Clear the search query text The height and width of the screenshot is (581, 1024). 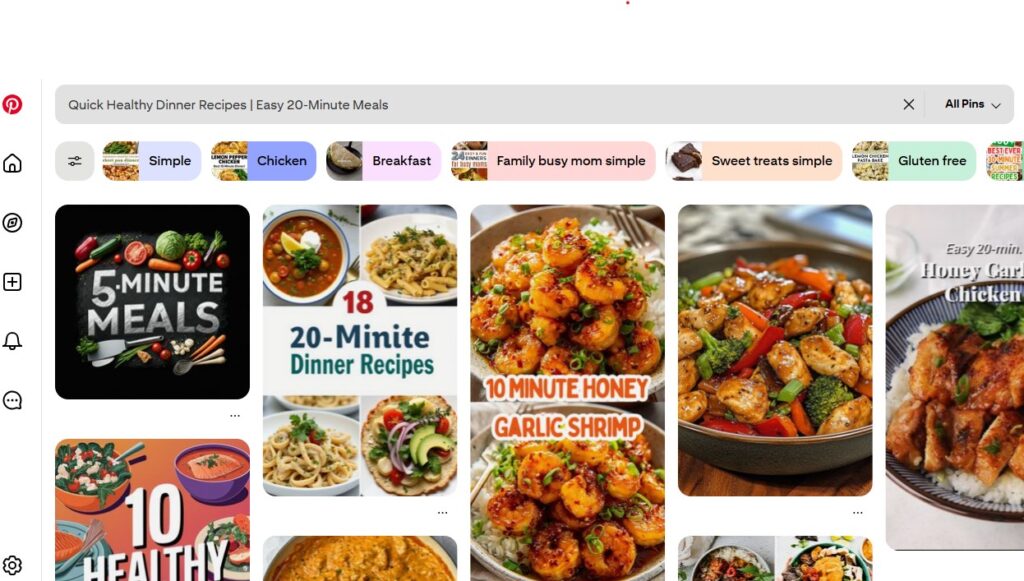908,104
